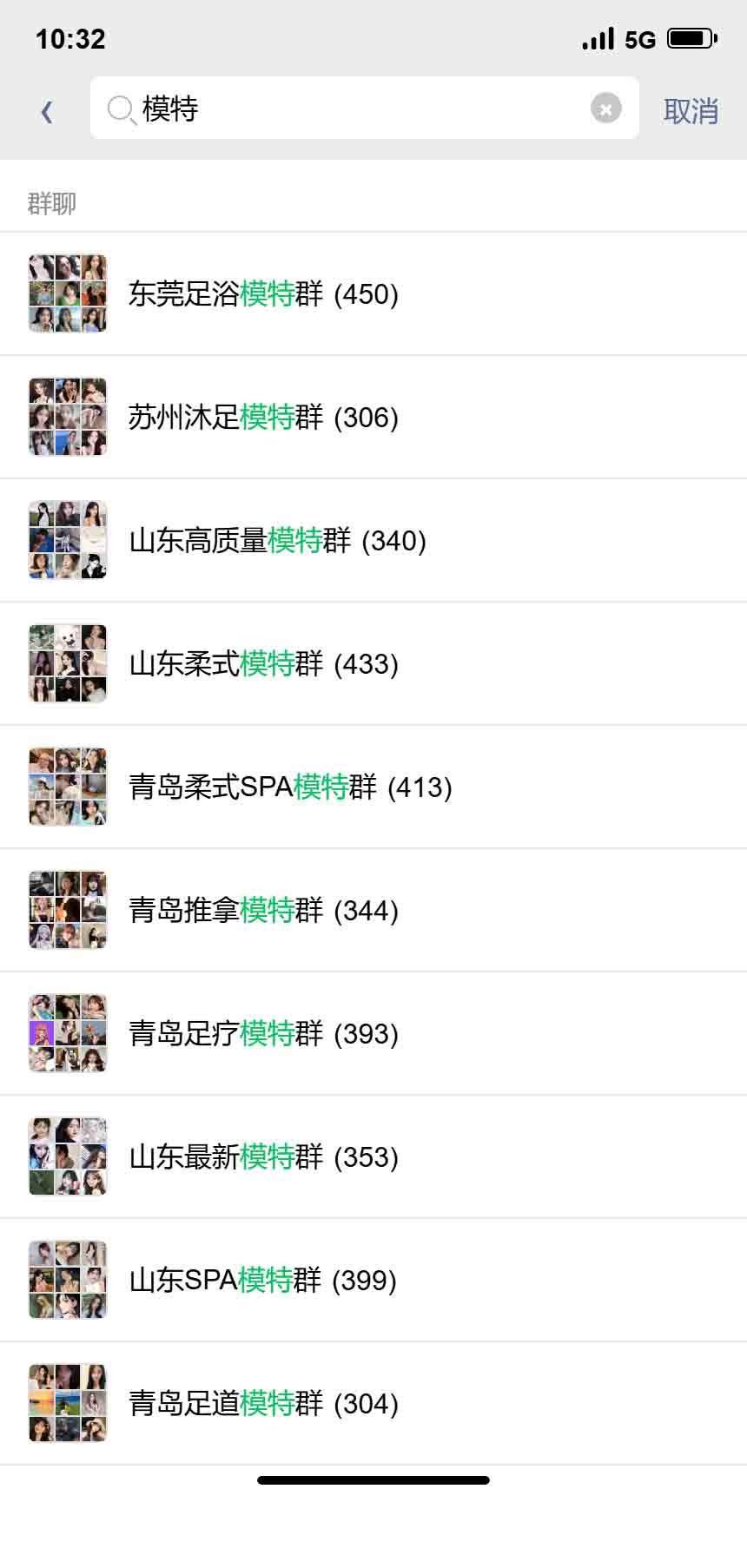Open the 青岛推拿模特群 group chat

tap(373, 910)
